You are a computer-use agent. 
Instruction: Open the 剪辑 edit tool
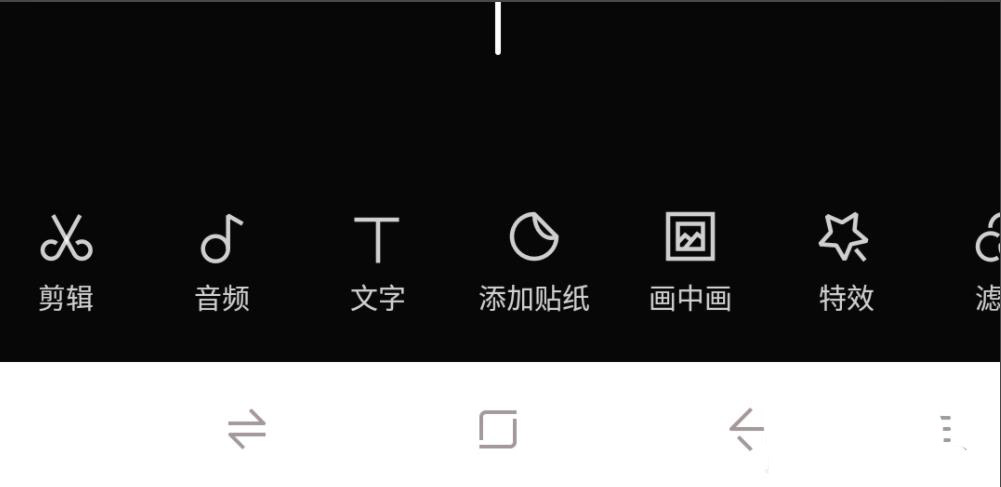[x=66, y=260]
